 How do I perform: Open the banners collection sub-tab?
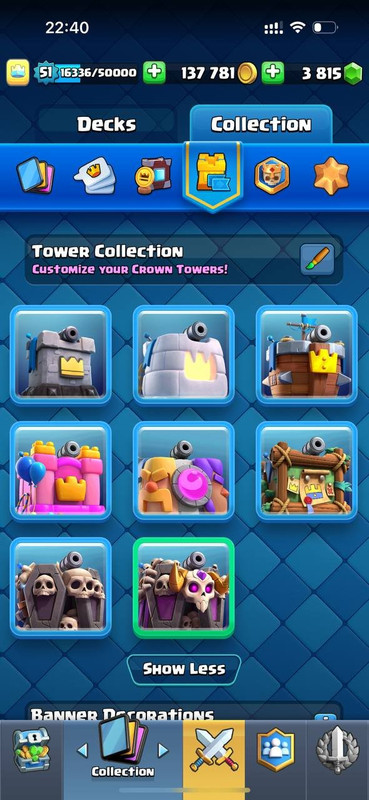point(153,176)
